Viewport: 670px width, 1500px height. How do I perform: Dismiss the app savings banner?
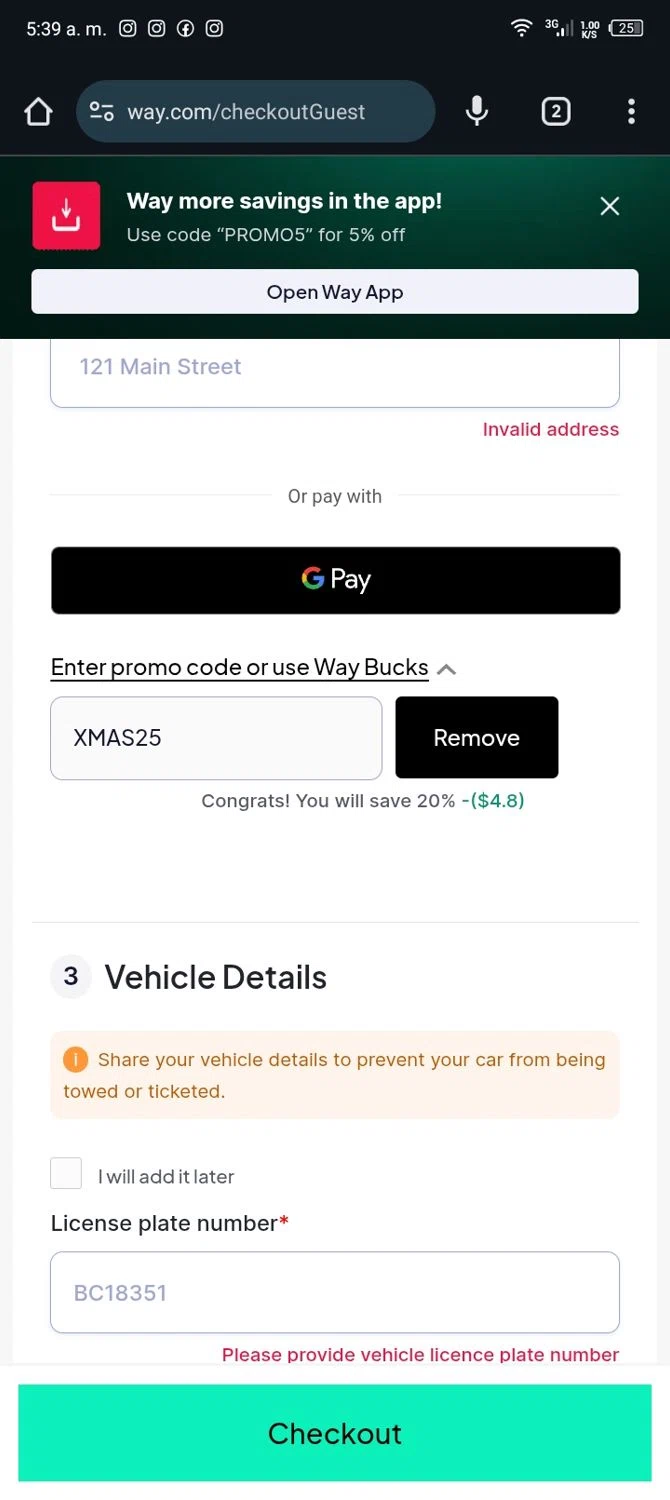pyautogui.click(x=609, y=207)
